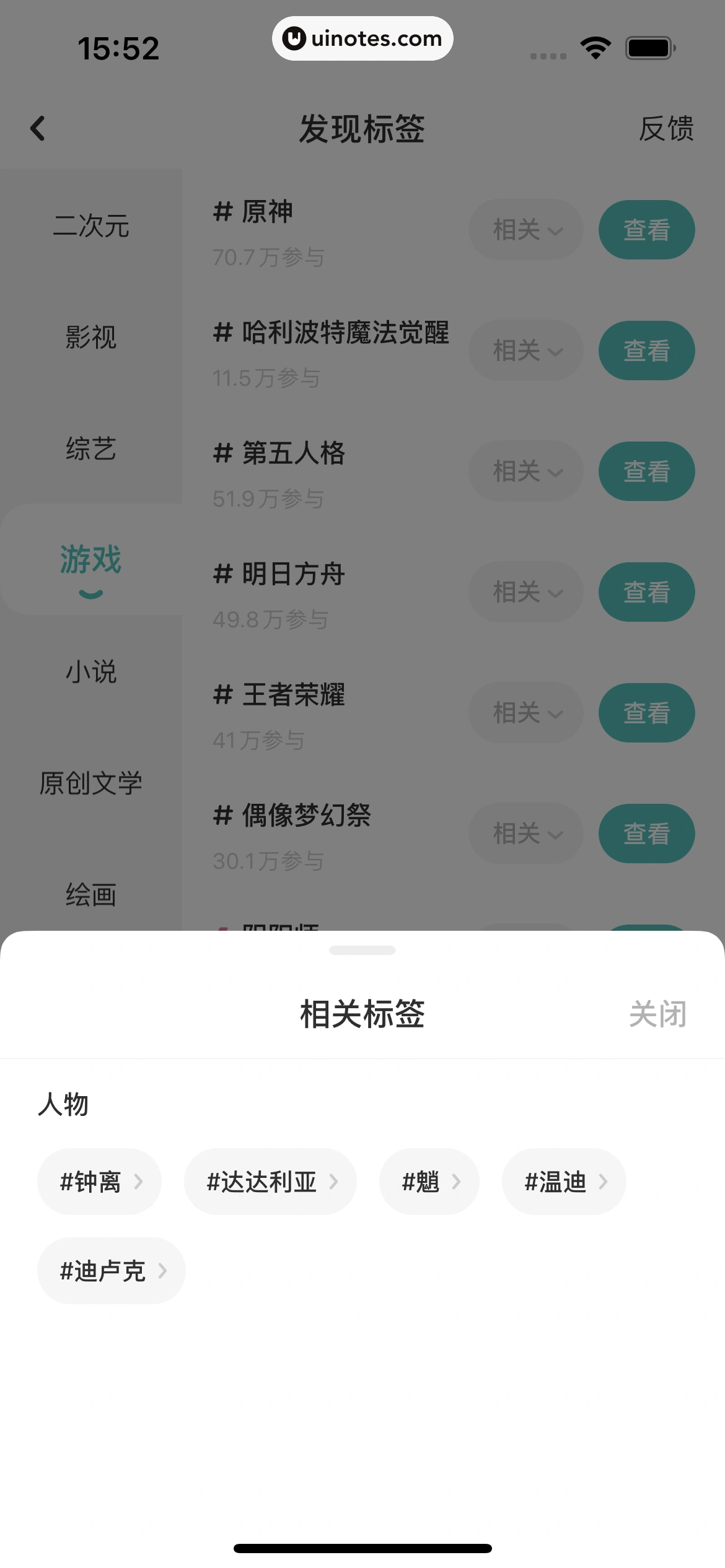725x1568 pixels.
Task: Select the 游戏 category in the sidebar
Action: click(x=90, y=561)
